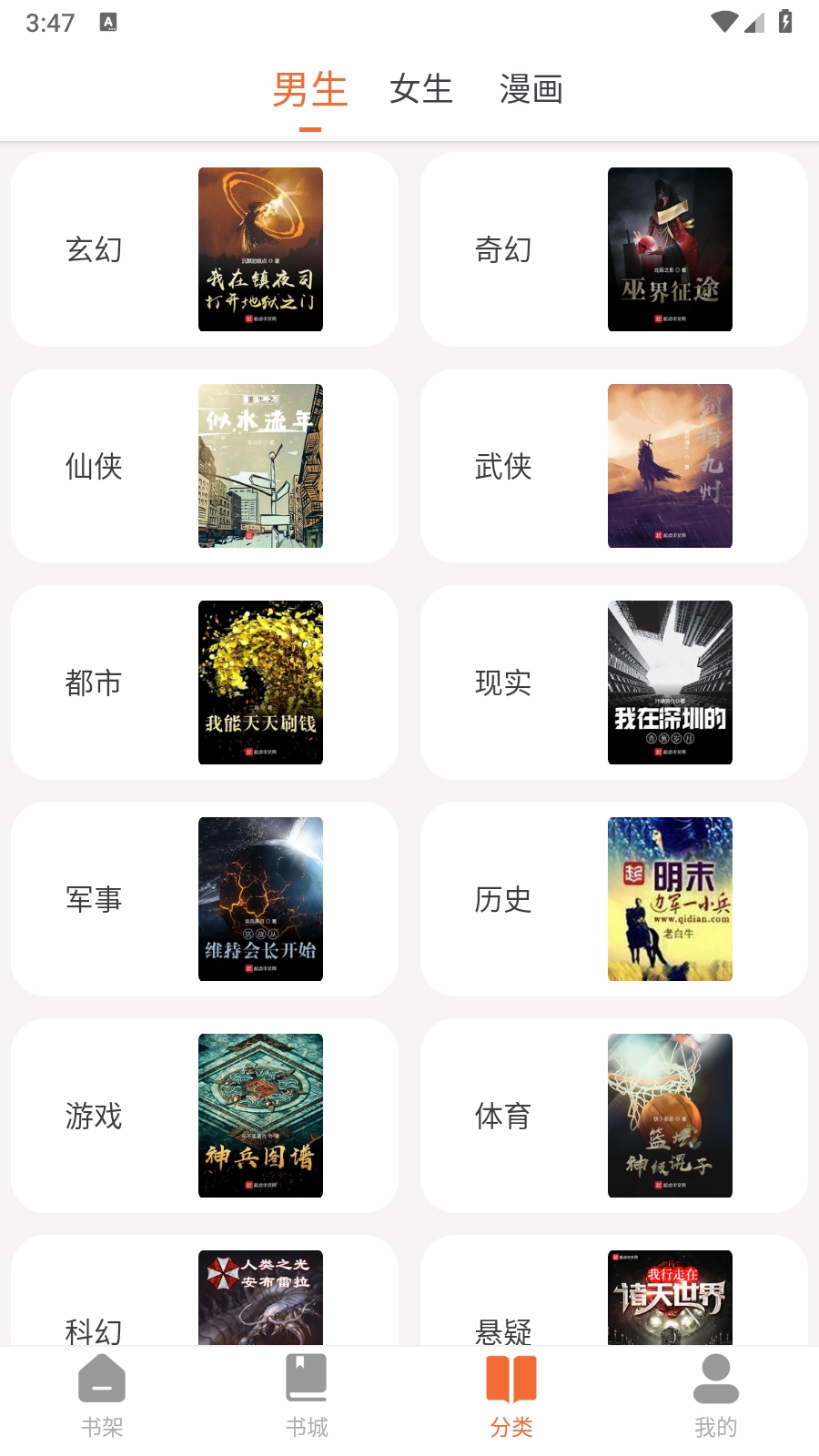Open the 玄幻 category

(x=205, y=249)
